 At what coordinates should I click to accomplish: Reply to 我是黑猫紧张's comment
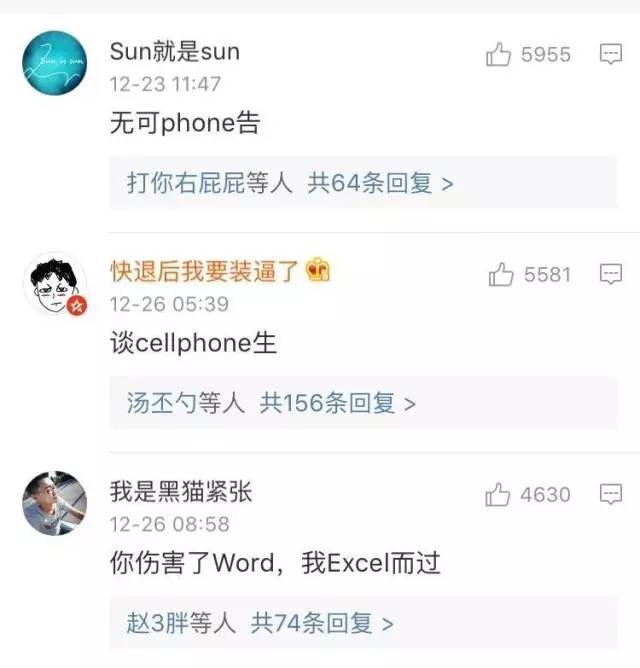(x=610, y=494)
